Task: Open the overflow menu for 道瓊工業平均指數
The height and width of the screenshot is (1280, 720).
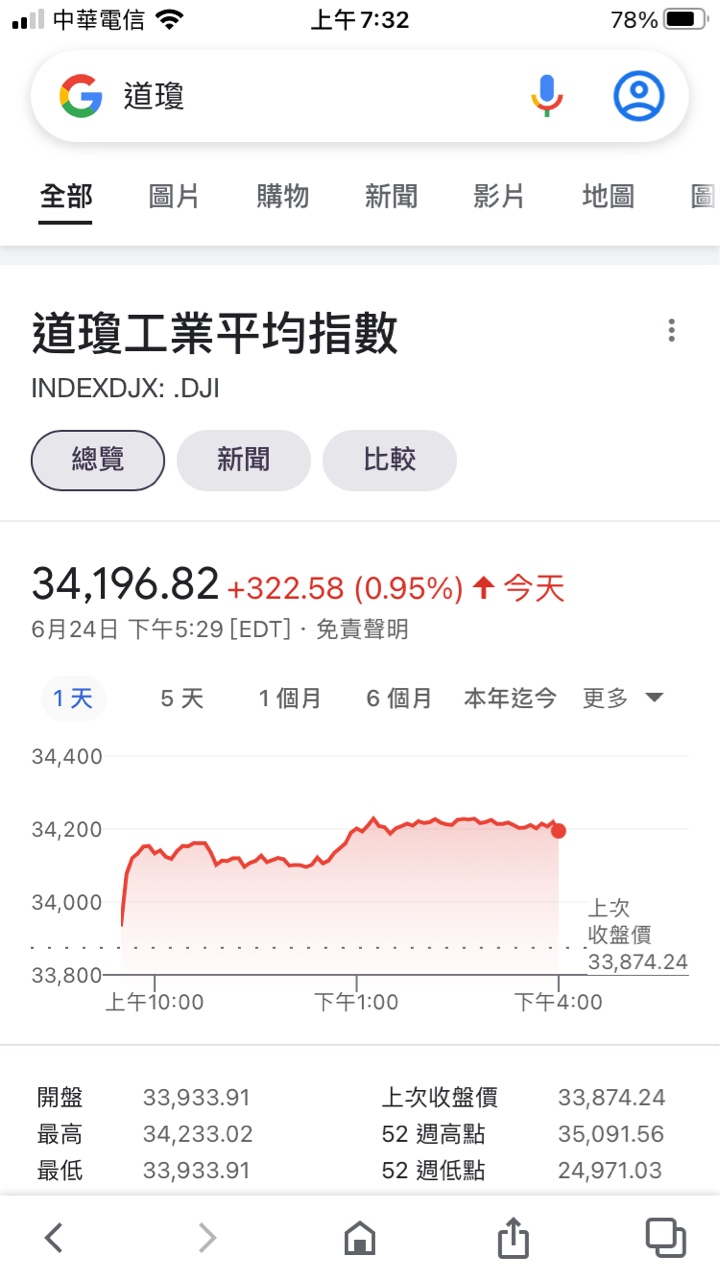Action: [x=671, y=331]
